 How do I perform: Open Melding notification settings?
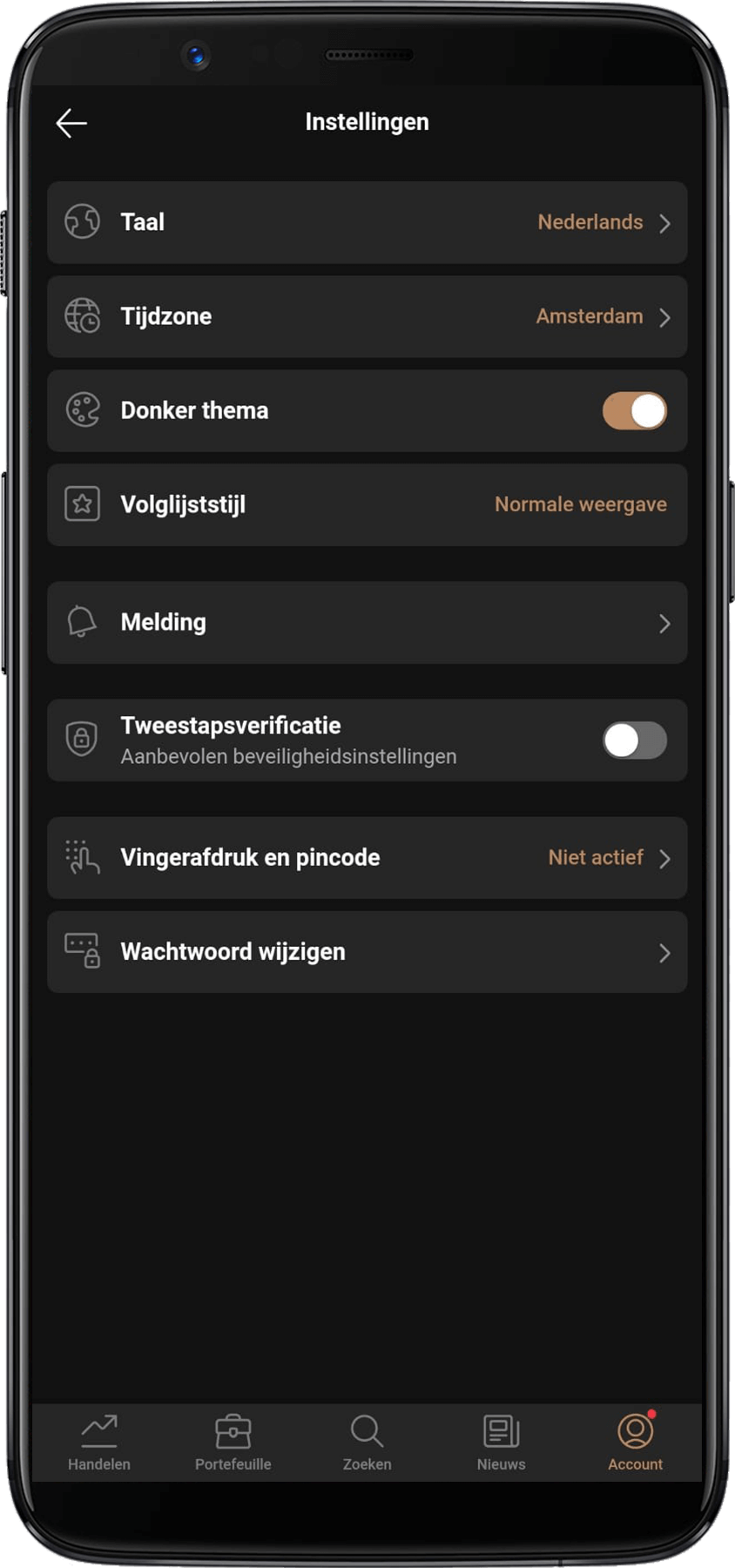click(367, 623)
